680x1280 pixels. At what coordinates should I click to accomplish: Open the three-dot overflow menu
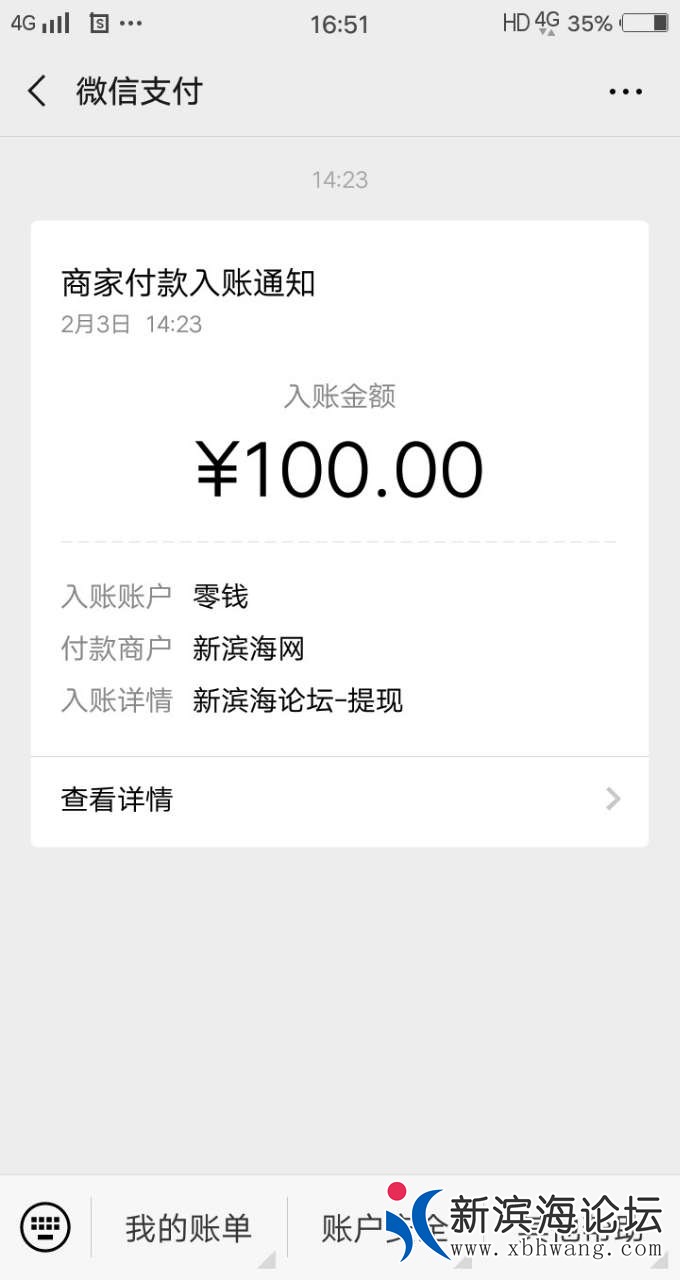626,92
